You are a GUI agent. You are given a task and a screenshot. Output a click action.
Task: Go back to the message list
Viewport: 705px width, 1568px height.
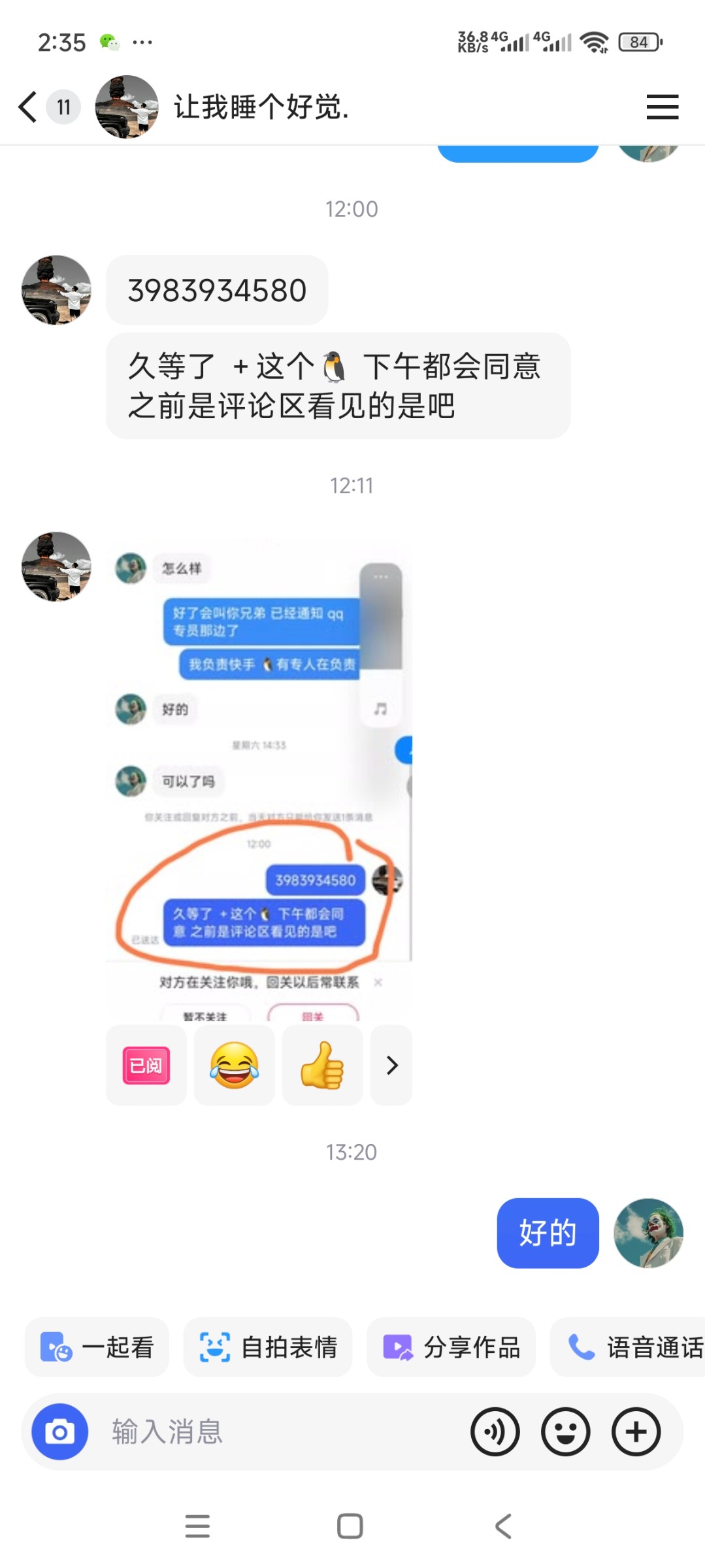(x=27, y=106)
